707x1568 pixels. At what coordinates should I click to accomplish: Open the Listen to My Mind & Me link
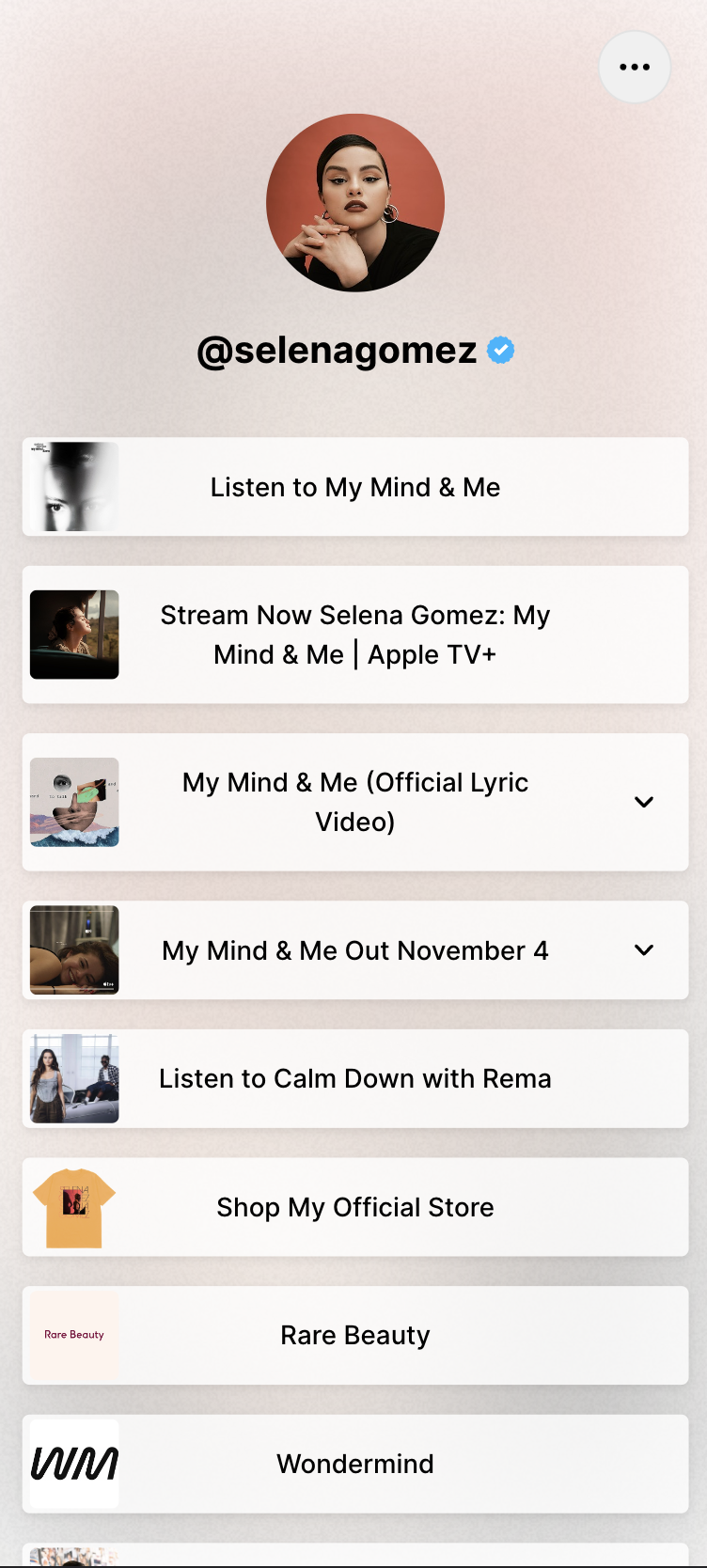point(355,487)
